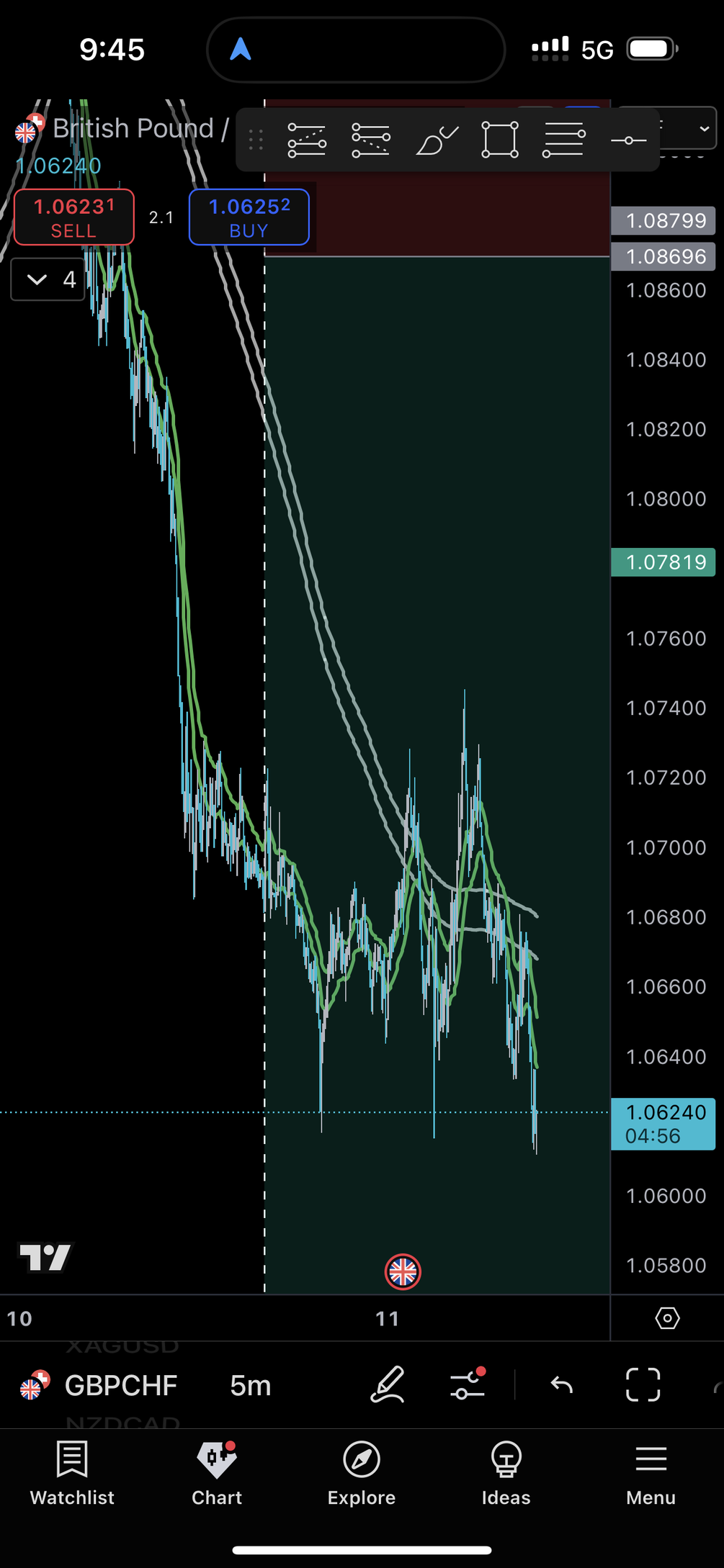
Task: Open the UK economic event marker
Action: (403, 1272)
